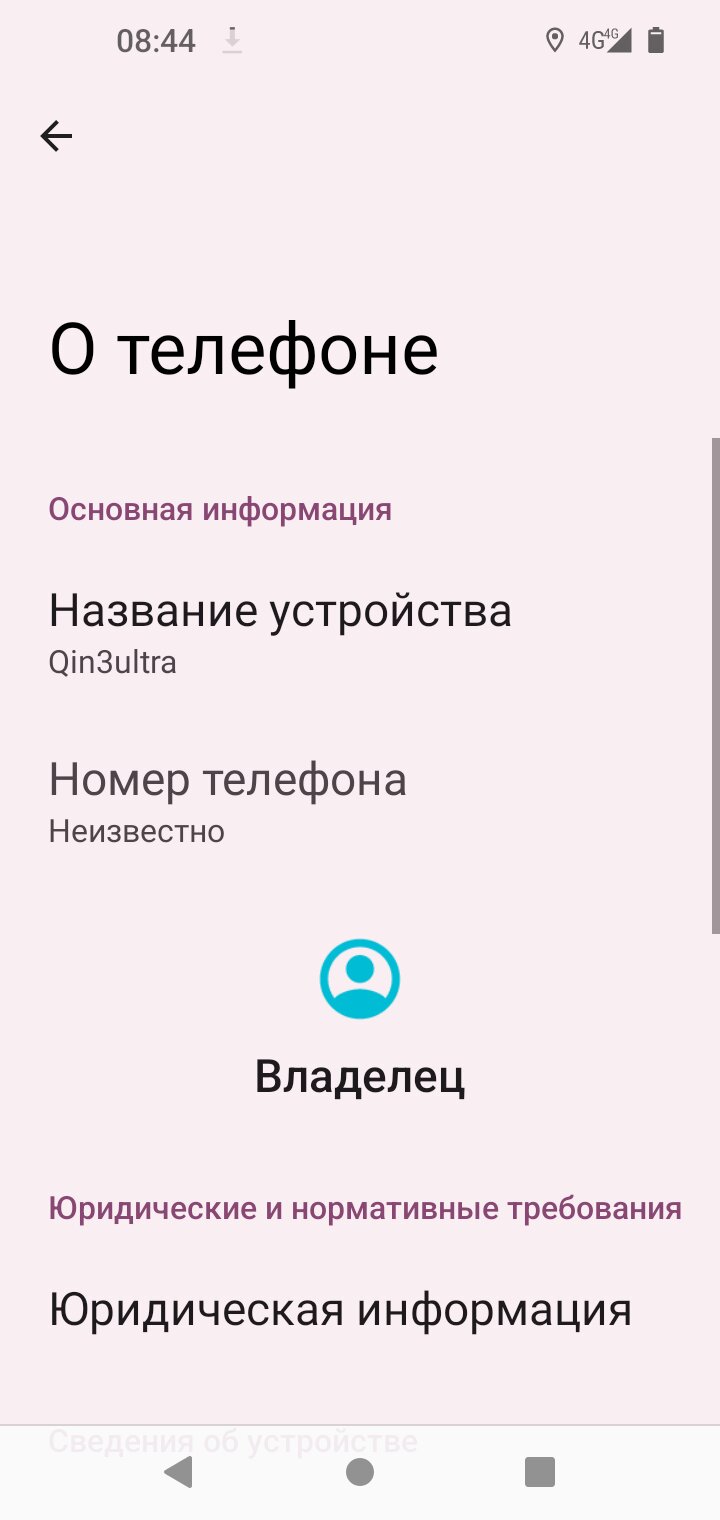Open Юридическая информация
The width and height of the screenshot is (720, 1520).
340,1309
